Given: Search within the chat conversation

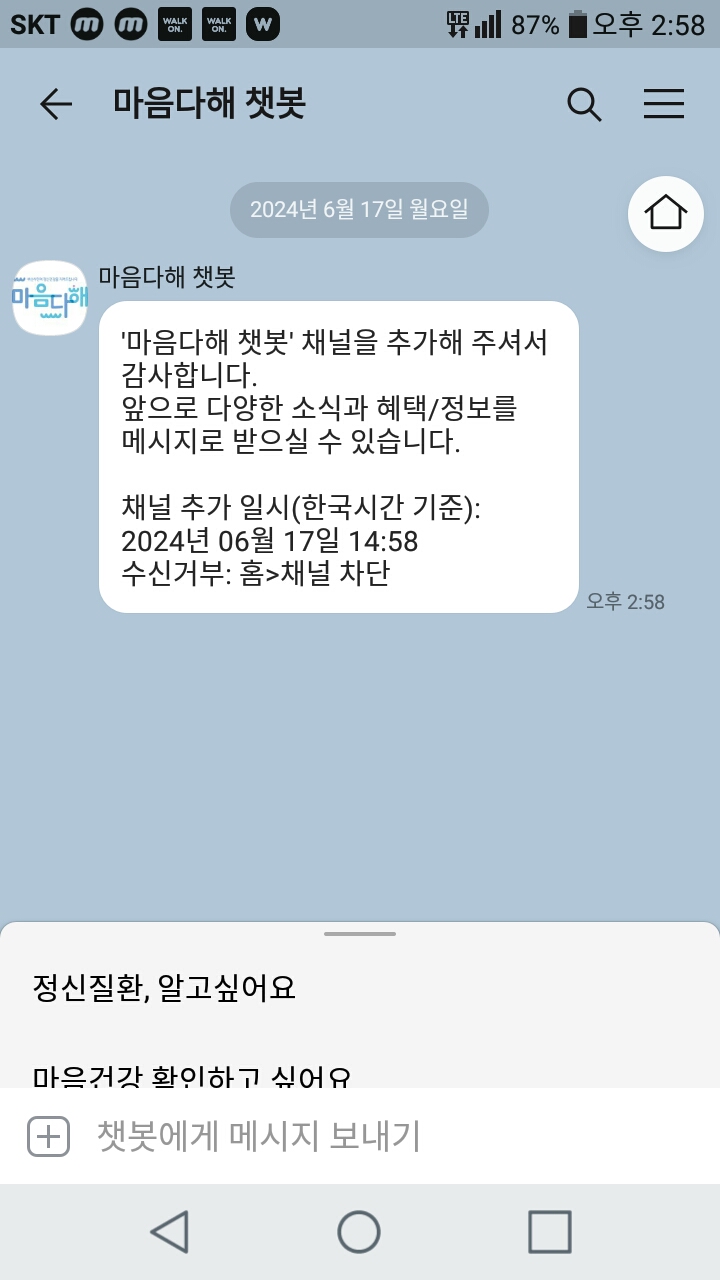Looking at the screenshot, I should [583, 104].
